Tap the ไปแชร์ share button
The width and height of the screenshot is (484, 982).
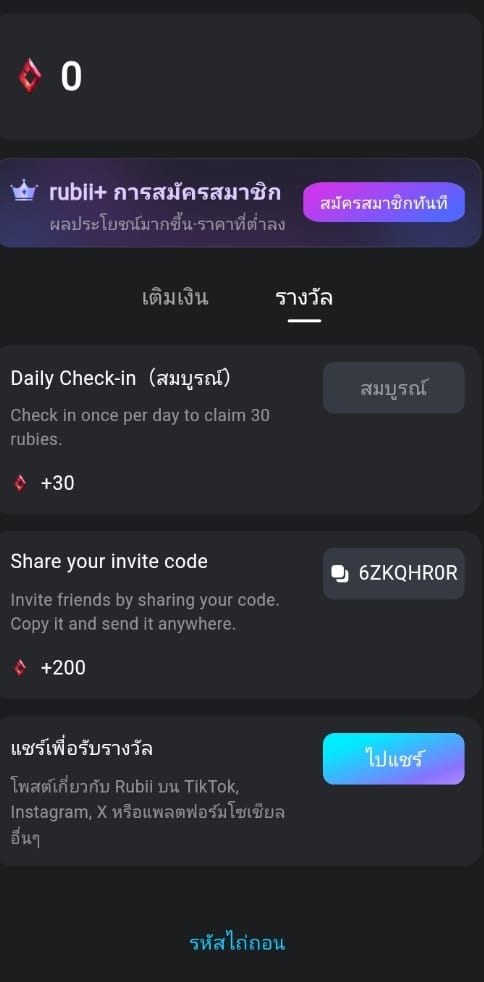(x=394, y=758)
